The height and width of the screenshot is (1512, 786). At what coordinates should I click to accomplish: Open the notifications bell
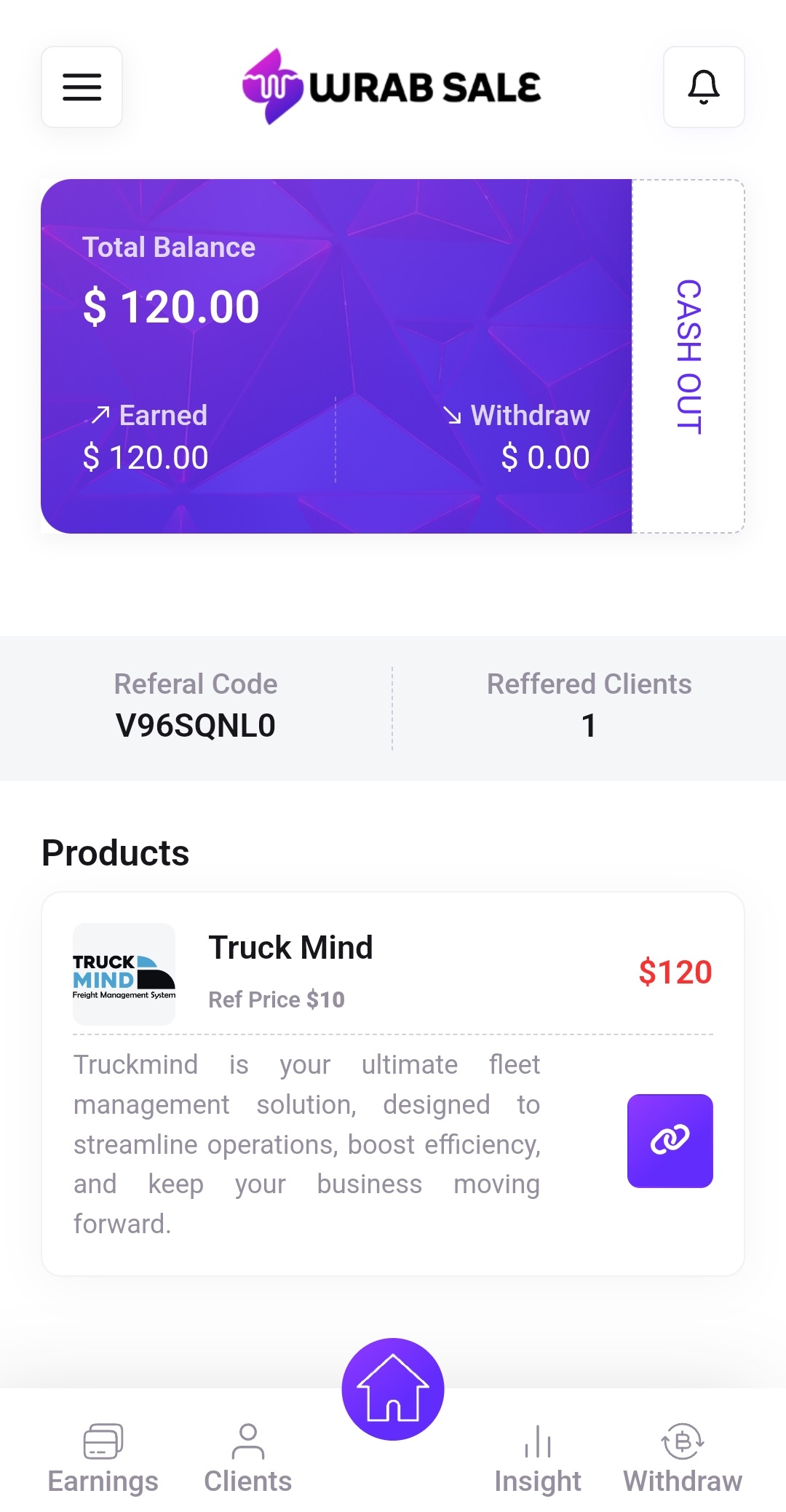tap(703, 87)
